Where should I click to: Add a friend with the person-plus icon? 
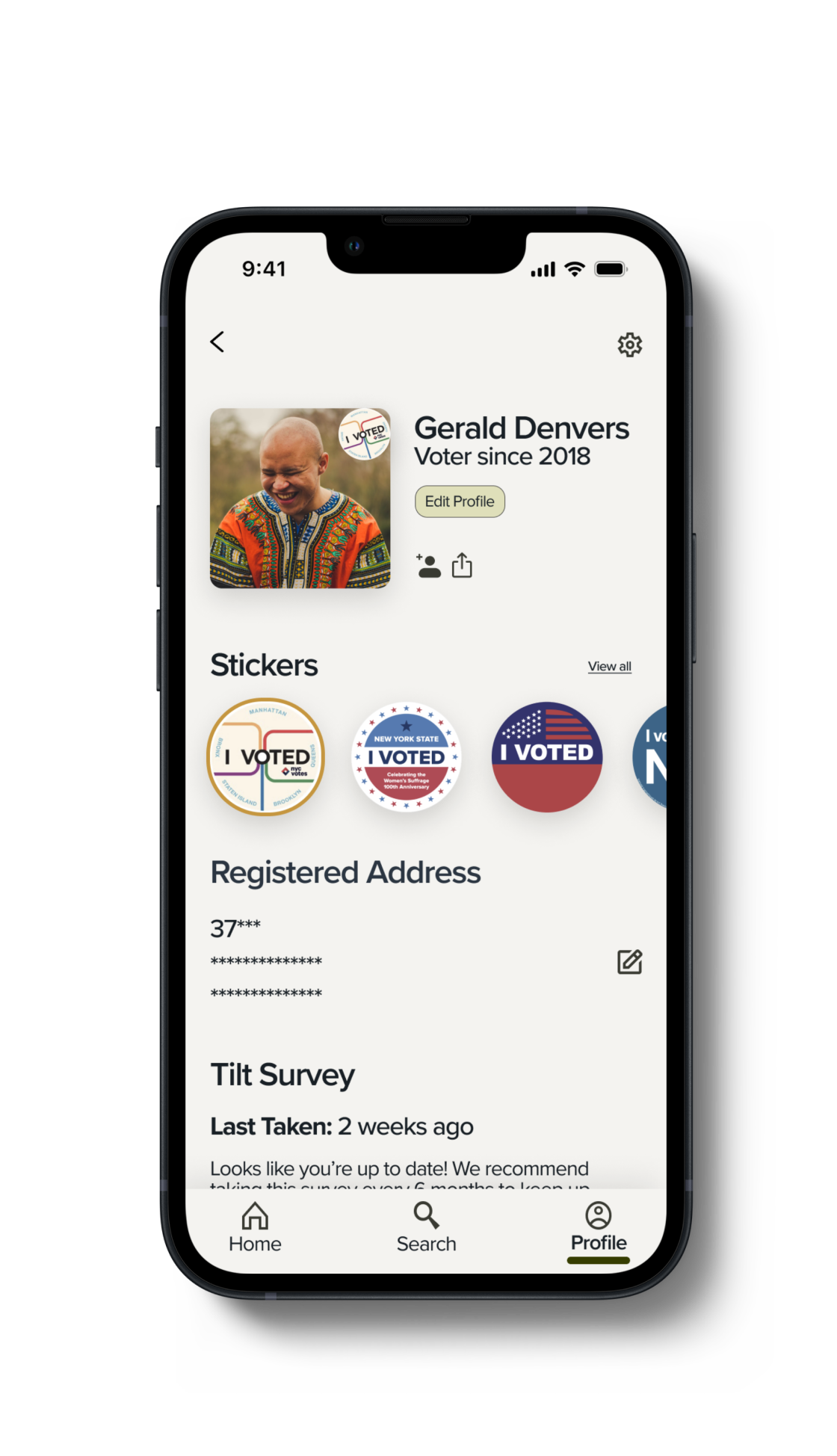pyautogui.click(x=429, y=566)
